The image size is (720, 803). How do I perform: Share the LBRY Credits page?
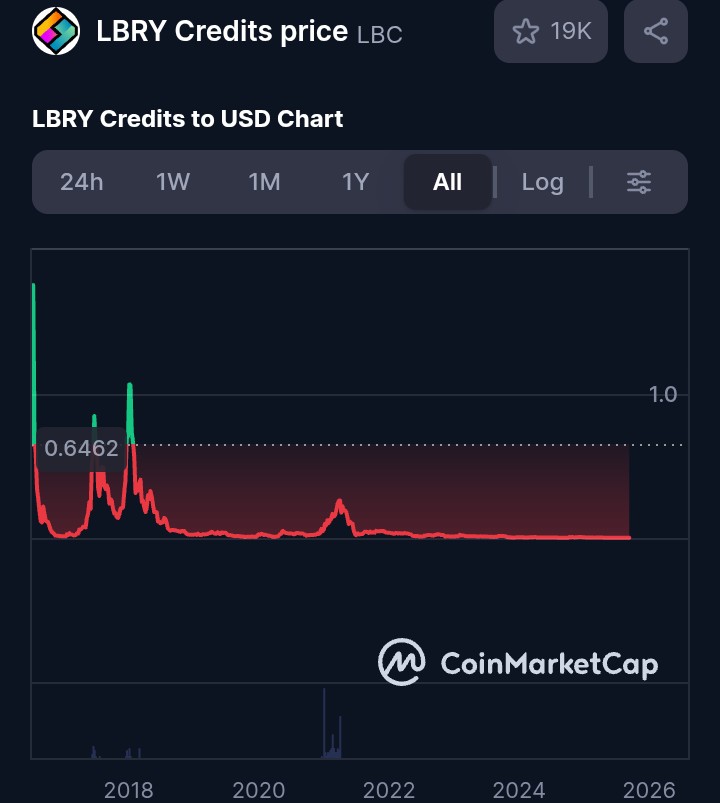pos(655,31)
